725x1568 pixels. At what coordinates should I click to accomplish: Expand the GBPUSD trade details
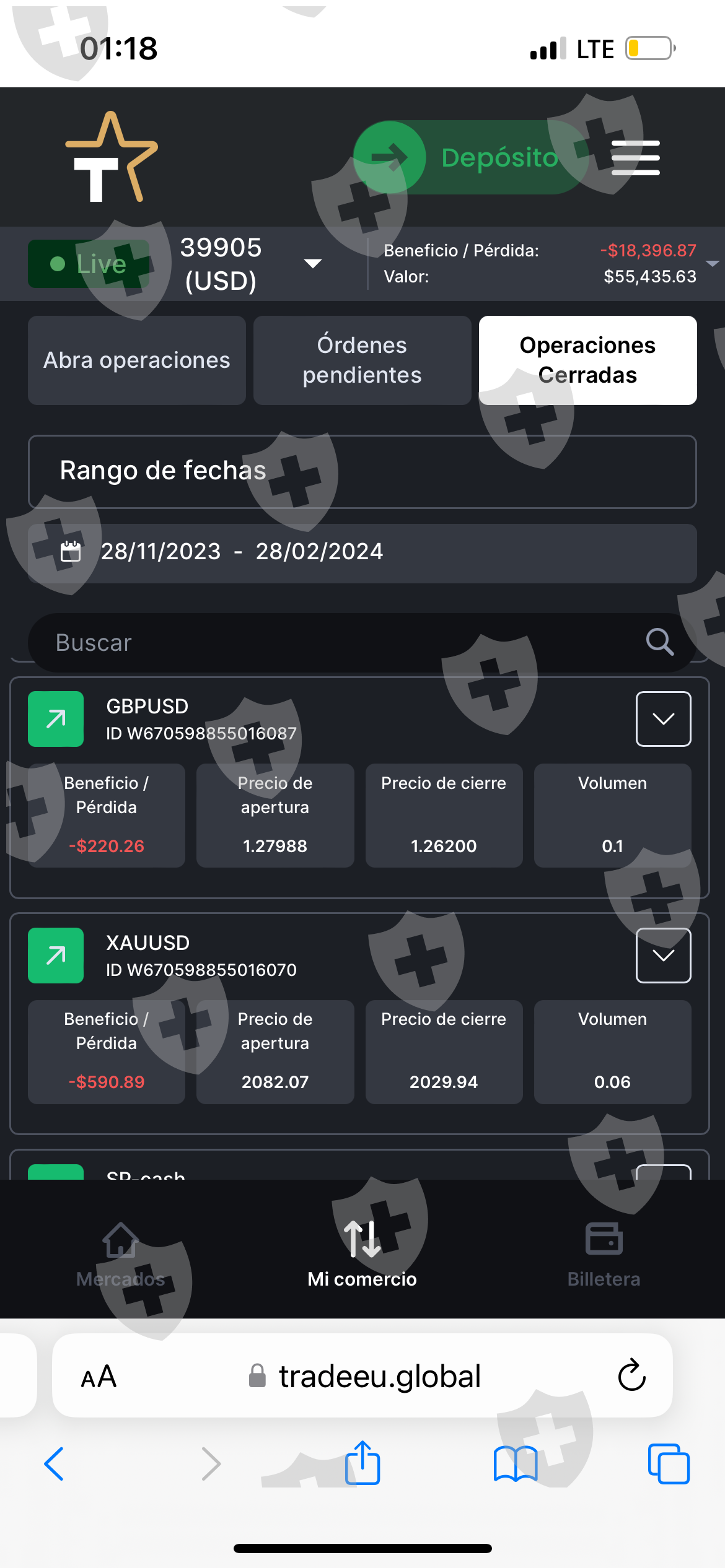pos(664,719)
